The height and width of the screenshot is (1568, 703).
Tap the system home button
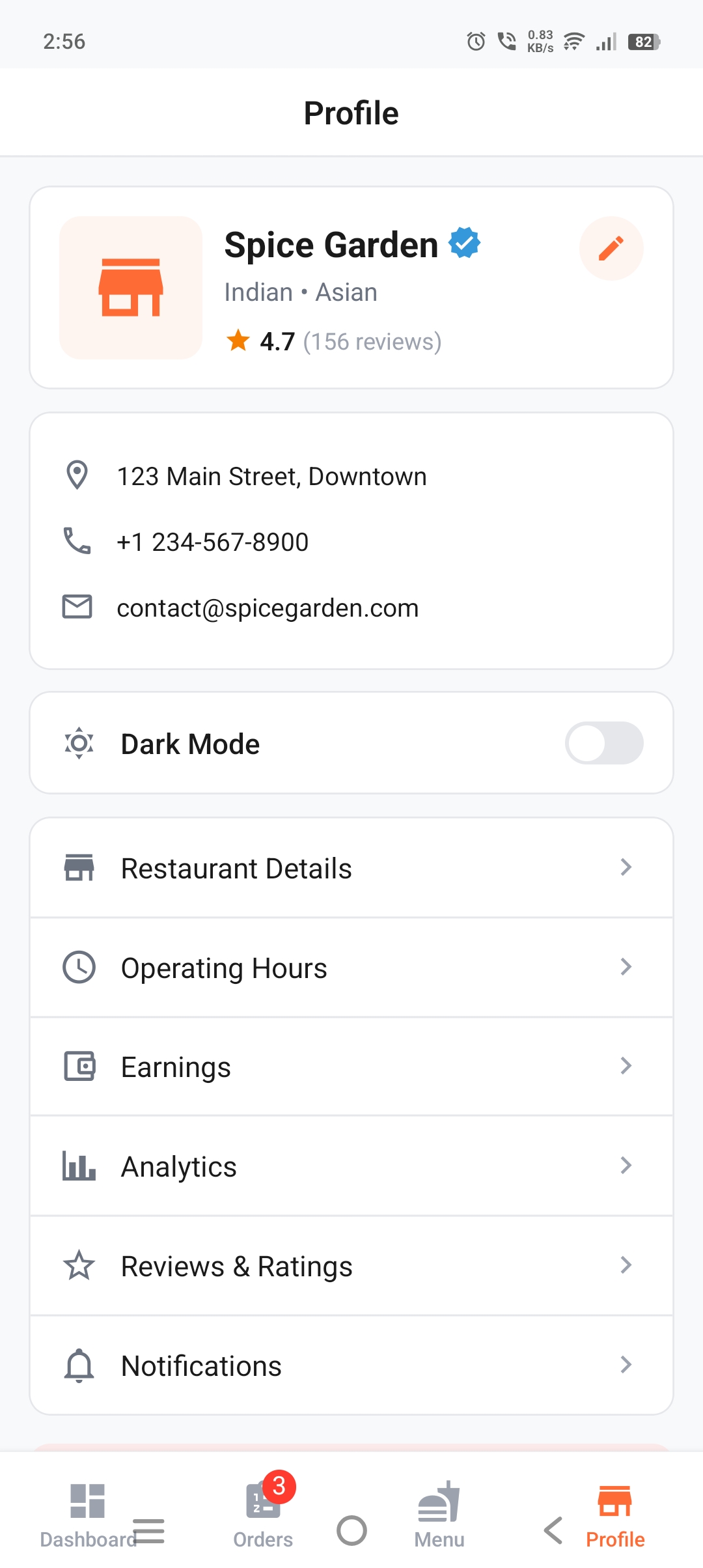click(351, 1530)
